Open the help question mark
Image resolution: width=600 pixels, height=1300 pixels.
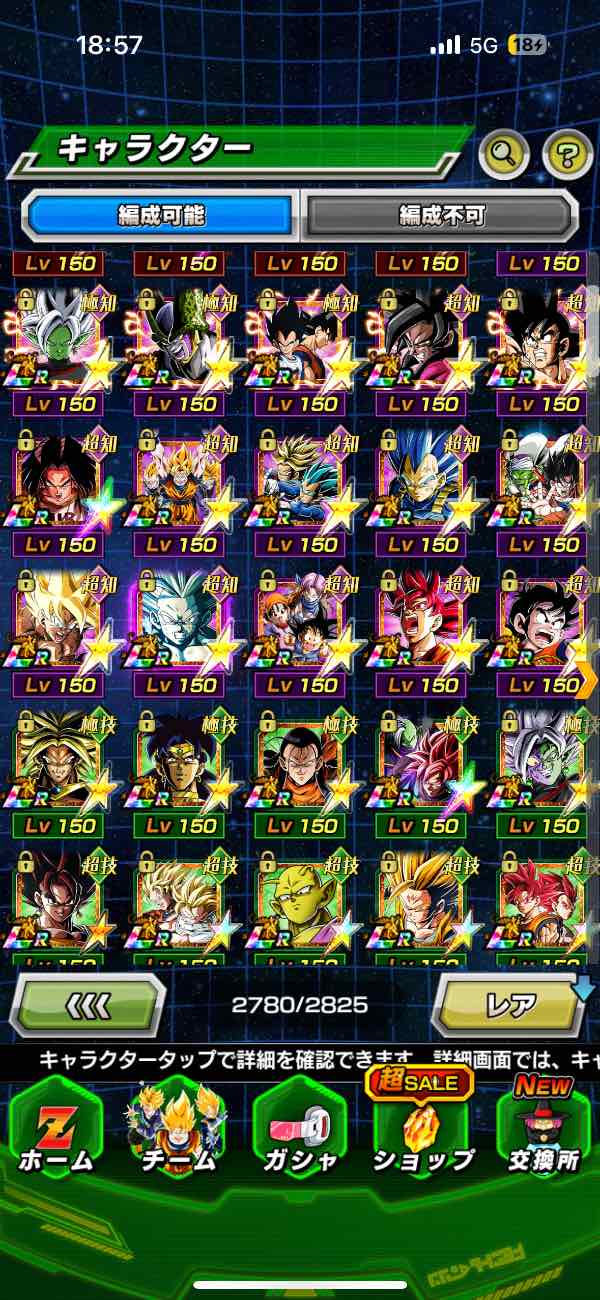[x=567, y=154]
